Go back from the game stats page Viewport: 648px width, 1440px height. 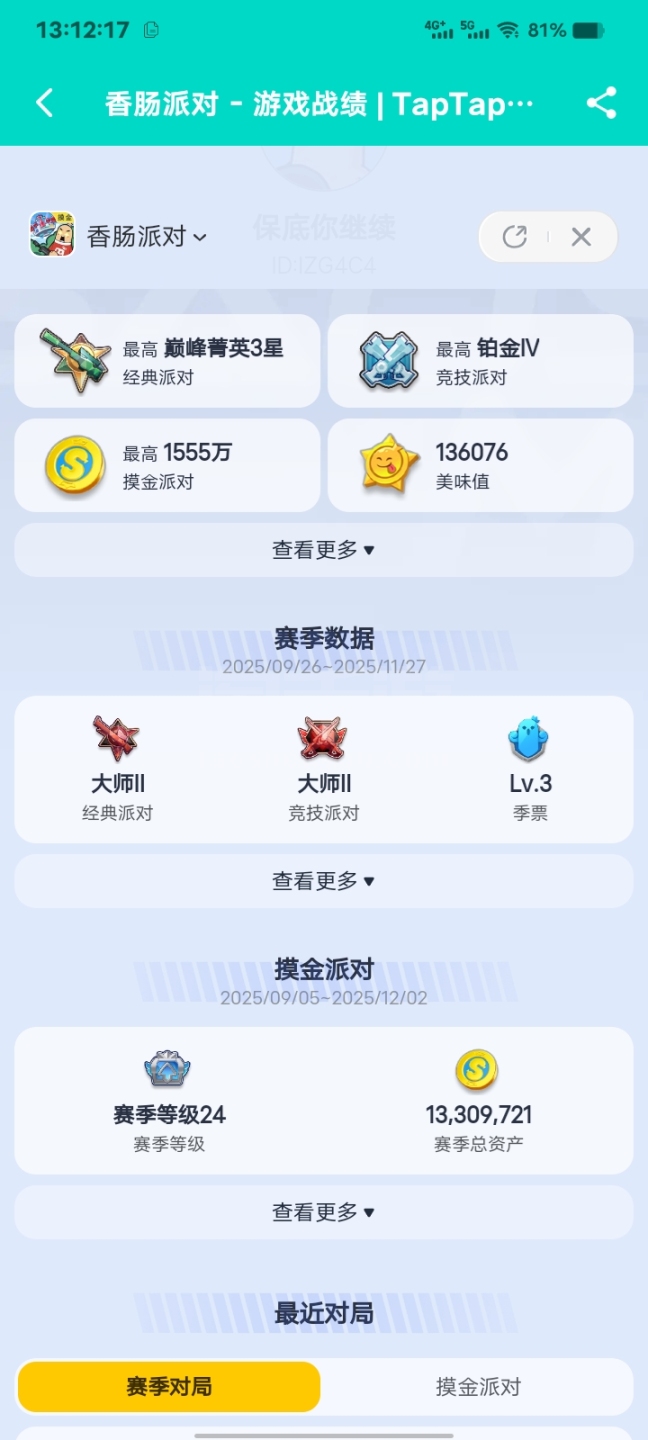point(45,103)
